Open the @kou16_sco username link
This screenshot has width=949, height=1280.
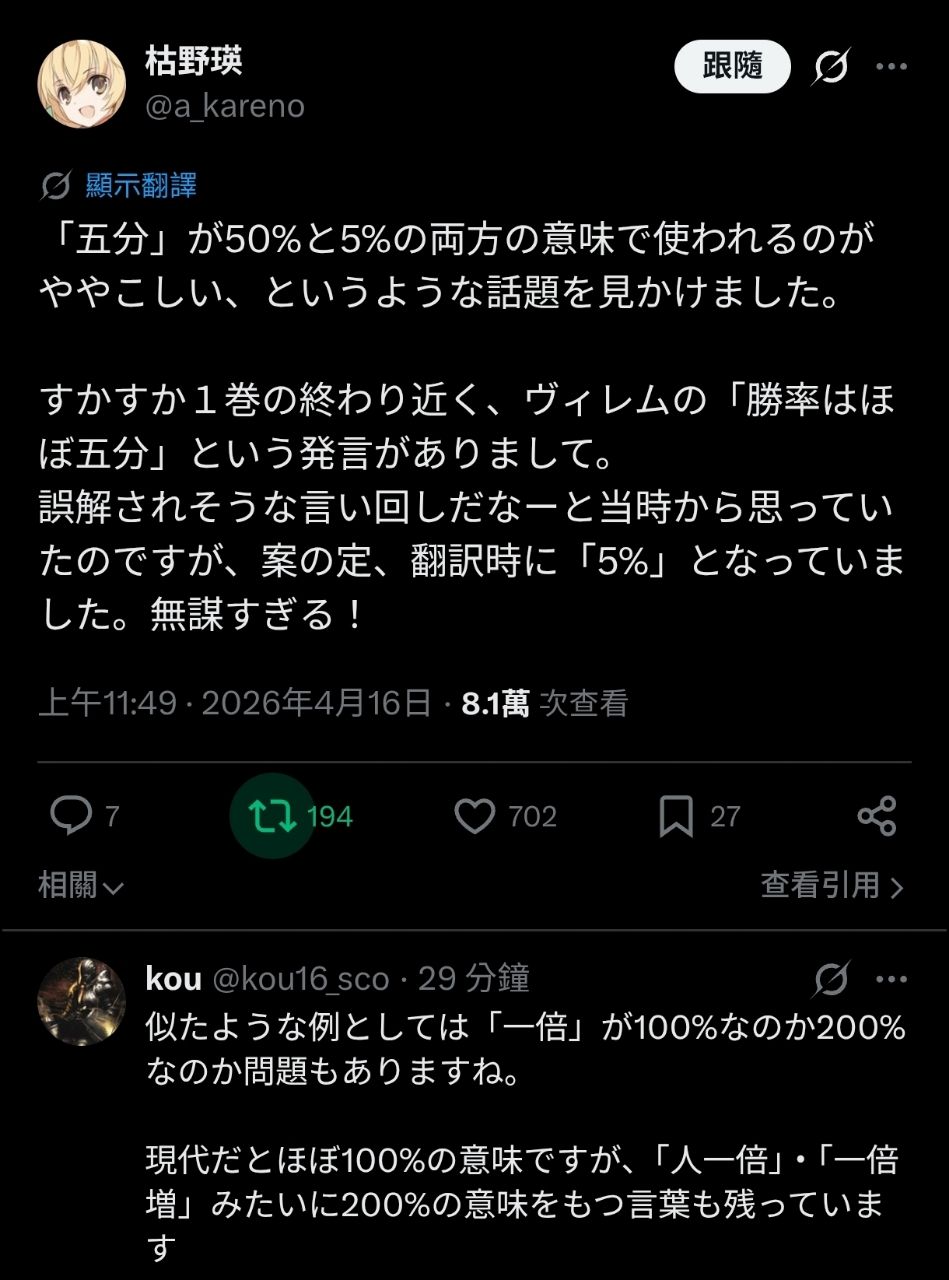coord(301,978)
